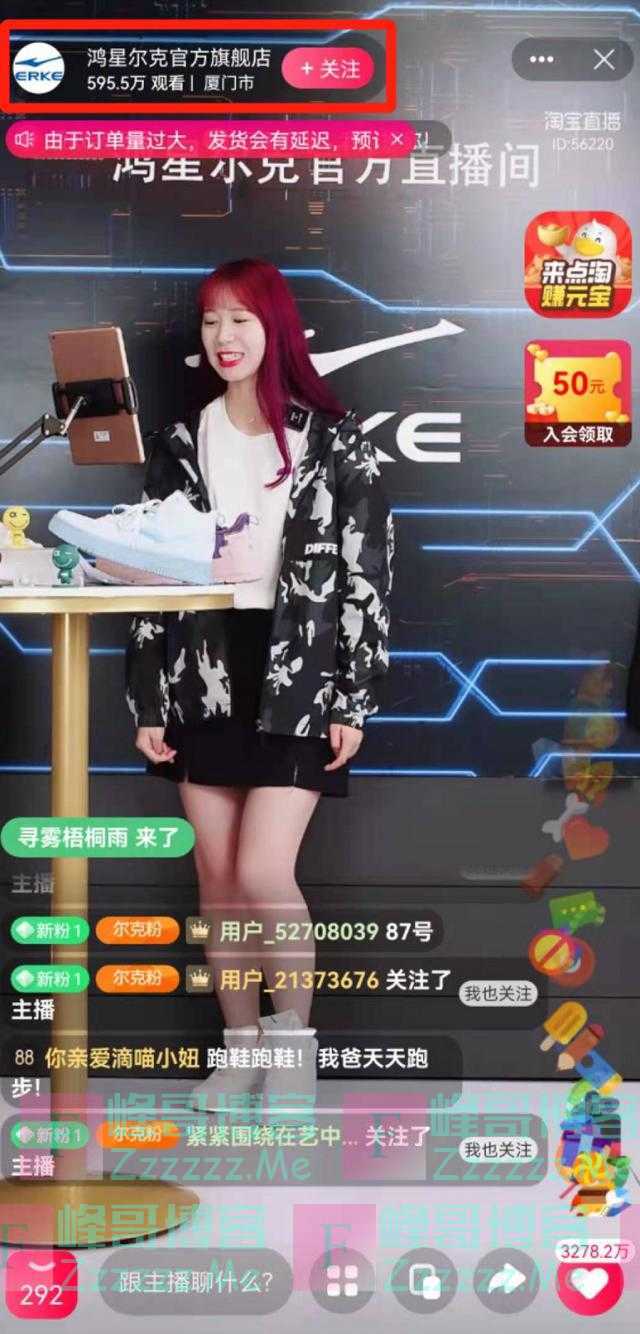The width and height of the screenshot is (640, 1334).
Task: Close the live stream room
Action: coord(604,60)
